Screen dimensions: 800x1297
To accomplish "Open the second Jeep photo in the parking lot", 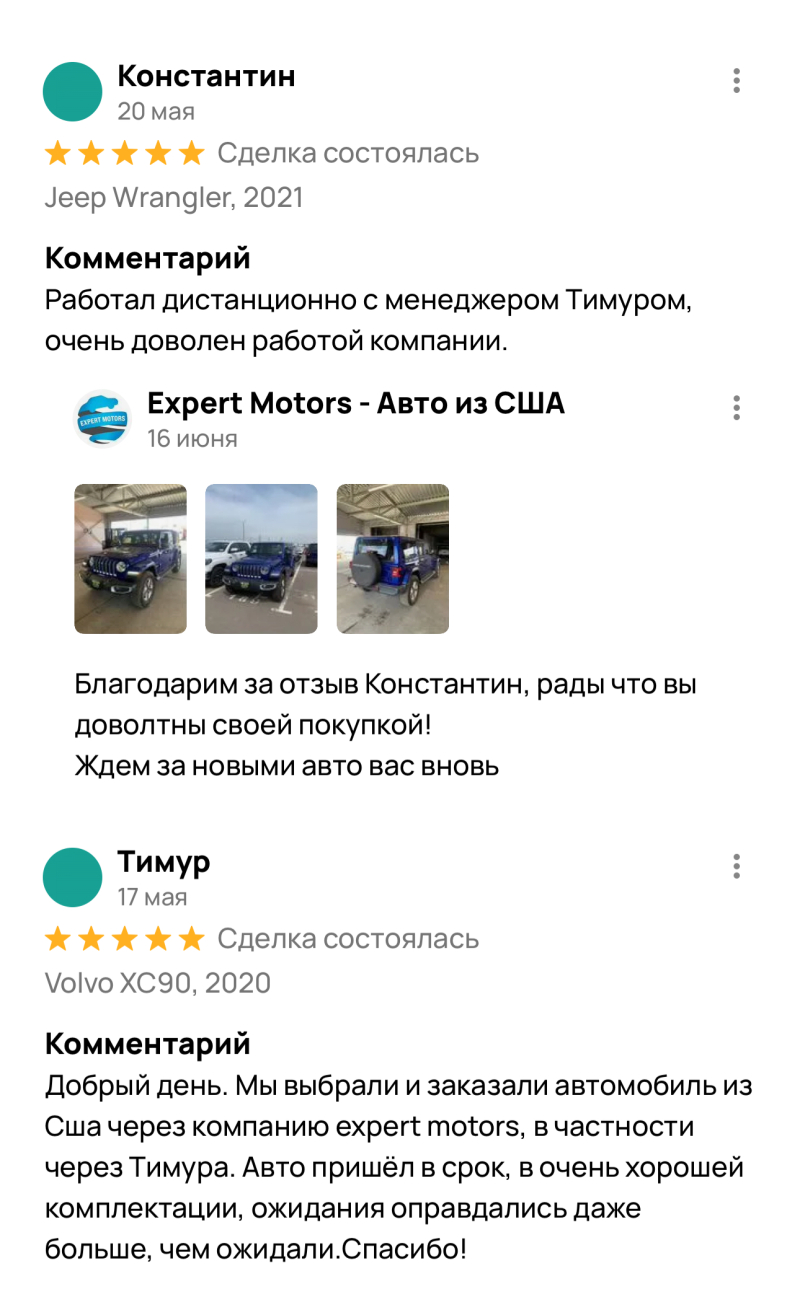I will [261, 559].
